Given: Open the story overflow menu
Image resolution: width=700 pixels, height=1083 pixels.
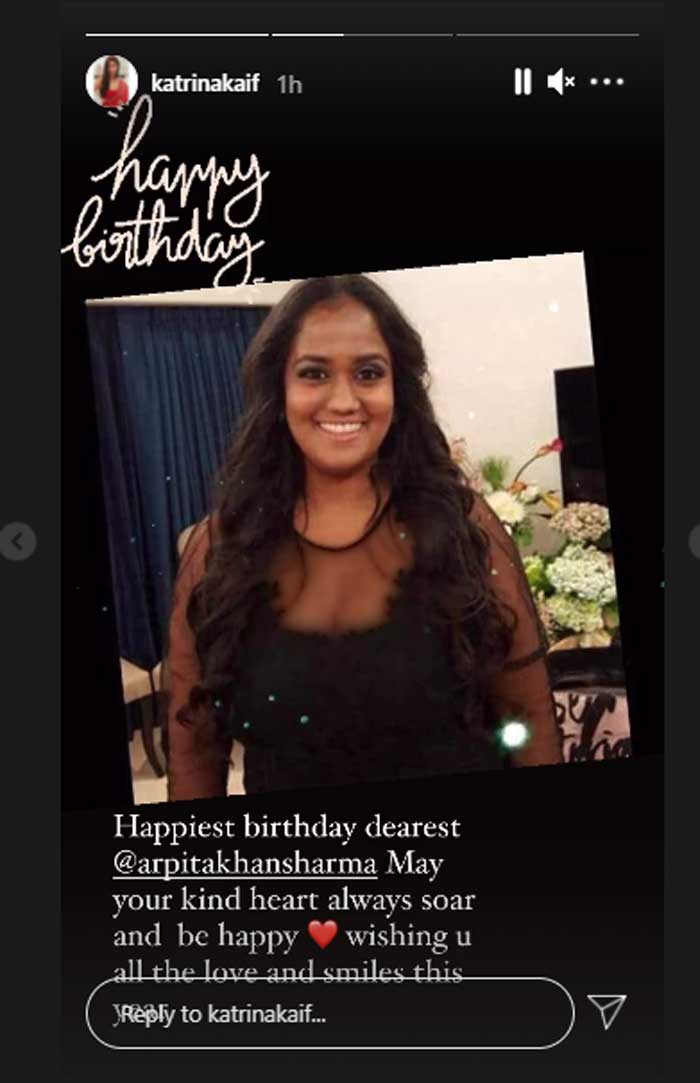Looking at the screenshot, I should [x=607, y=83].
